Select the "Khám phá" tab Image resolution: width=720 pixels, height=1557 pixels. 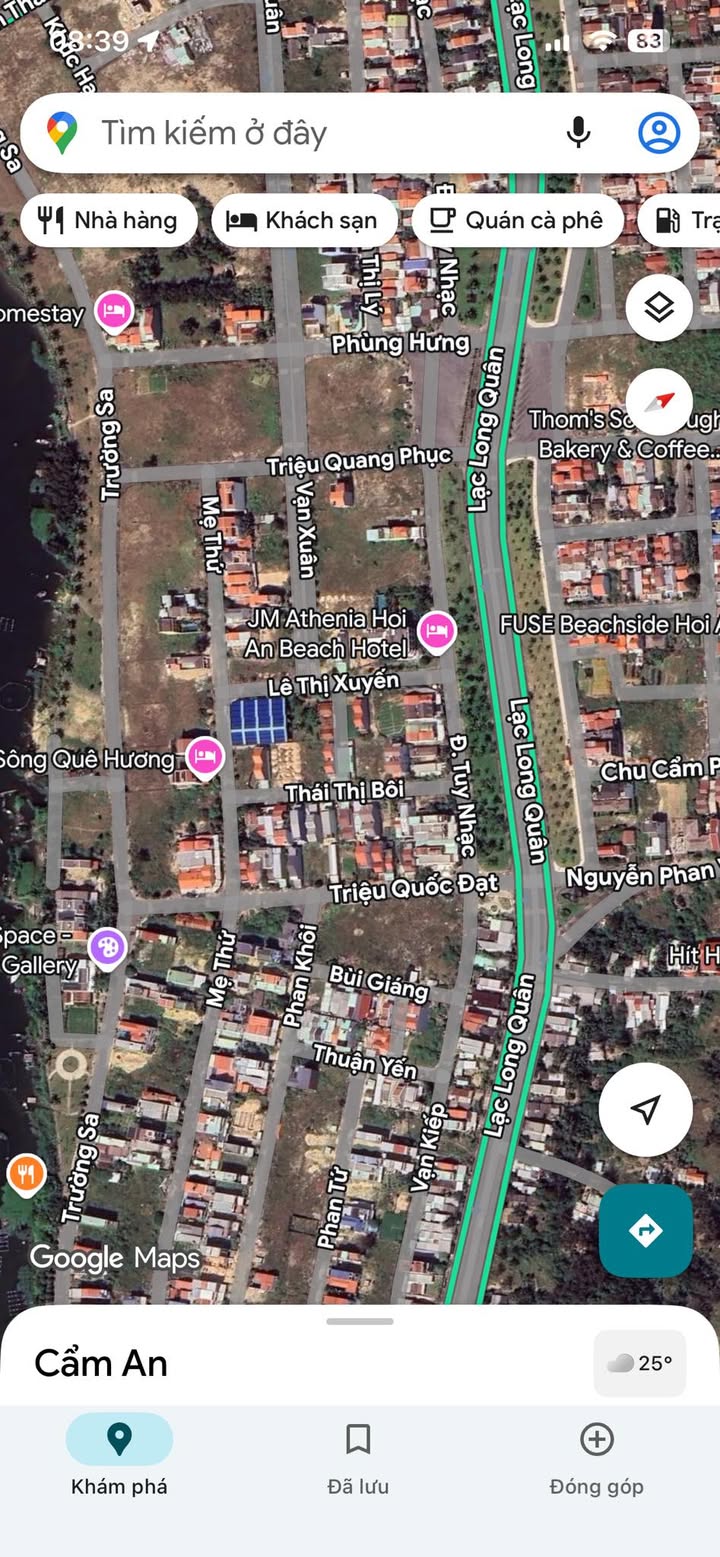click(119, 1459)
